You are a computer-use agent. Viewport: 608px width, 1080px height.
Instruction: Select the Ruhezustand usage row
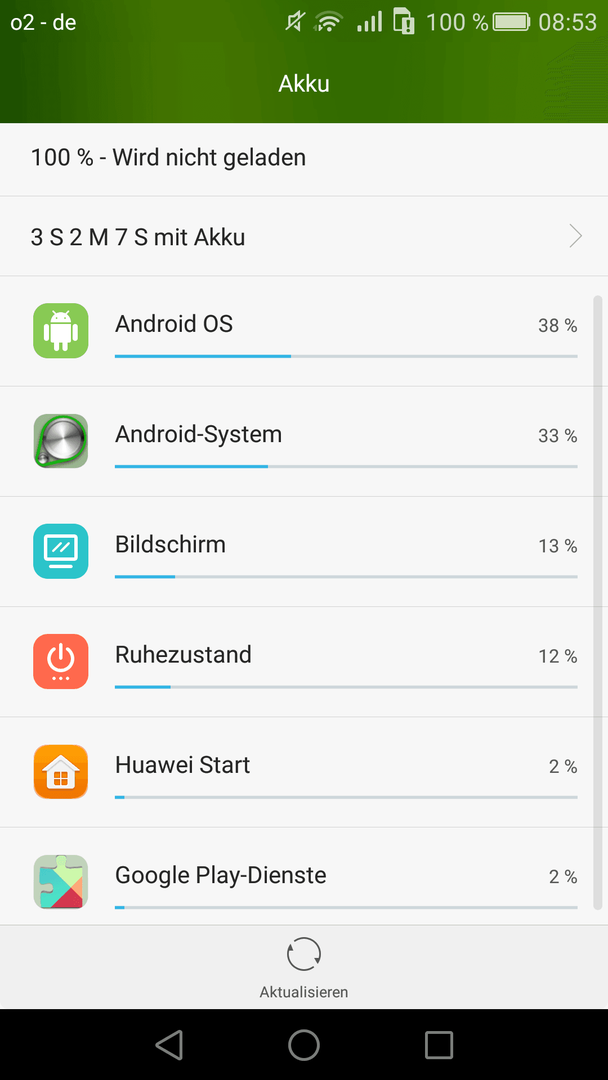tap(304, 661)
